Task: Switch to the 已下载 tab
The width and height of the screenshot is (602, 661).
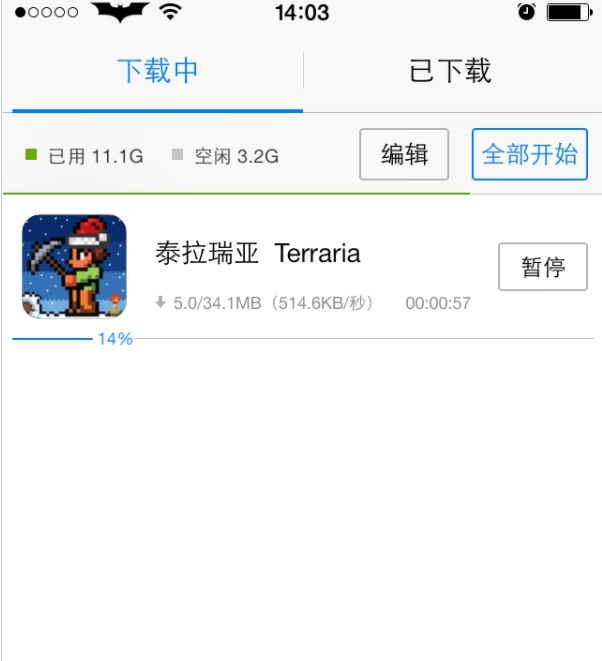Action: tap(450, 72)
